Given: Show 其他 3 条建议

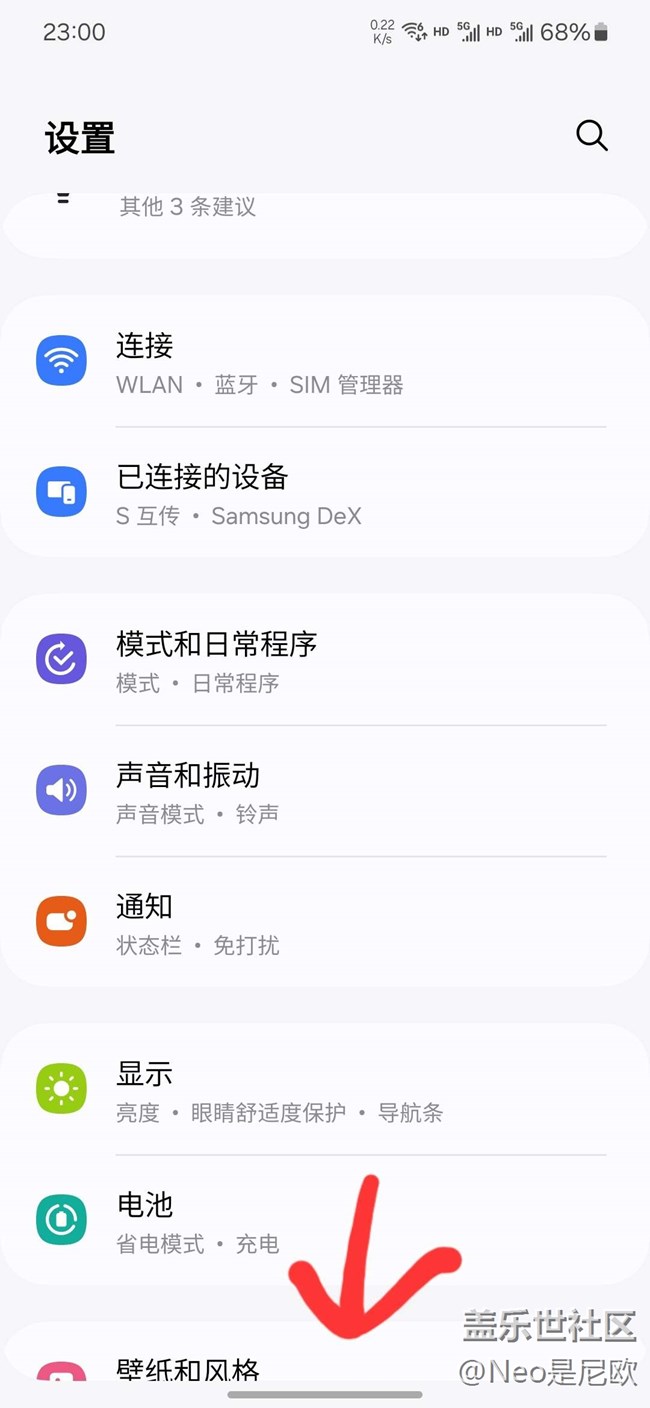Looking at the screenshot, I should (188, 208).
